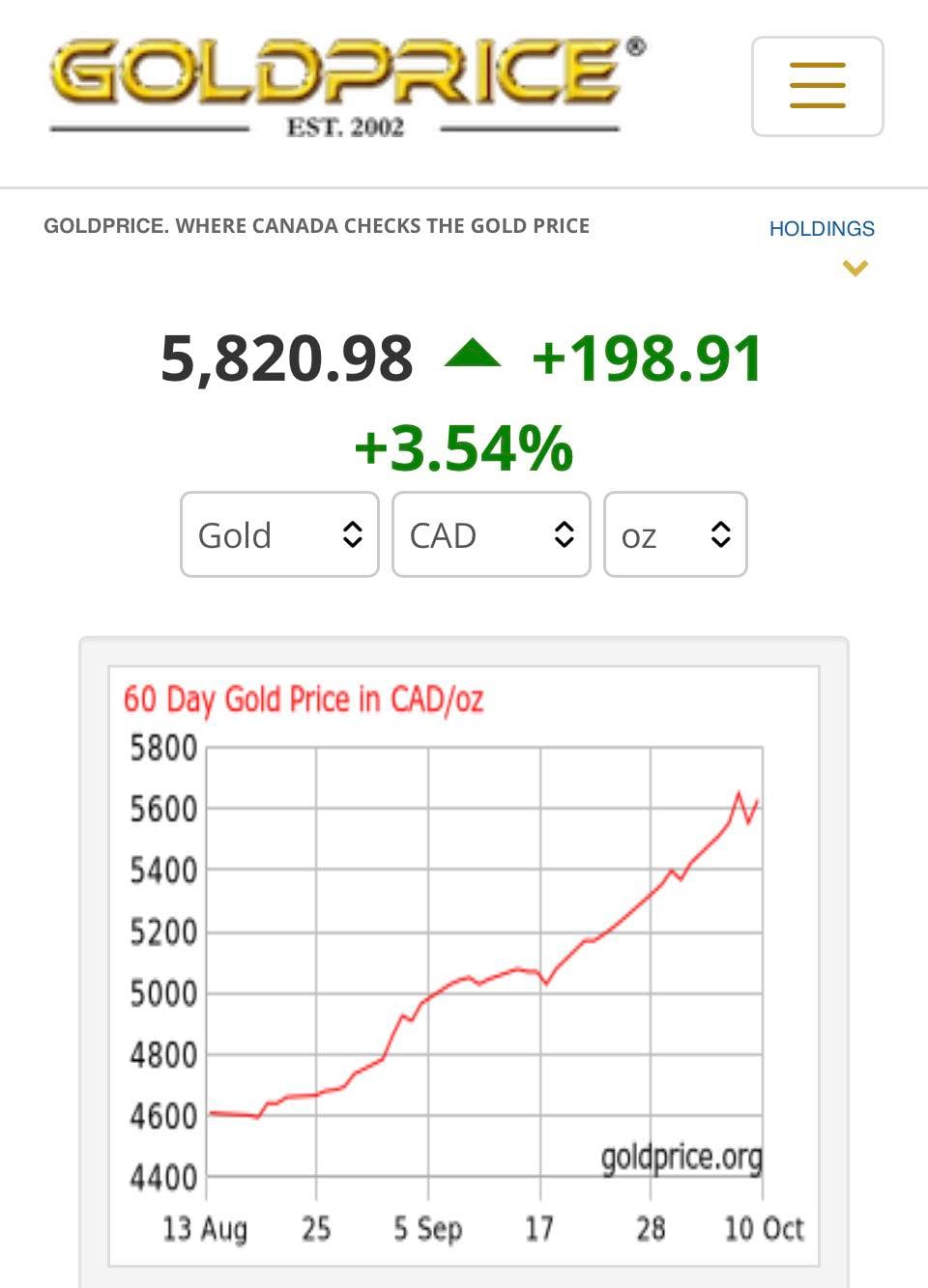928x1288 pixels.
Task: Select a different weight unit from oz
Action: click(675, 534)
